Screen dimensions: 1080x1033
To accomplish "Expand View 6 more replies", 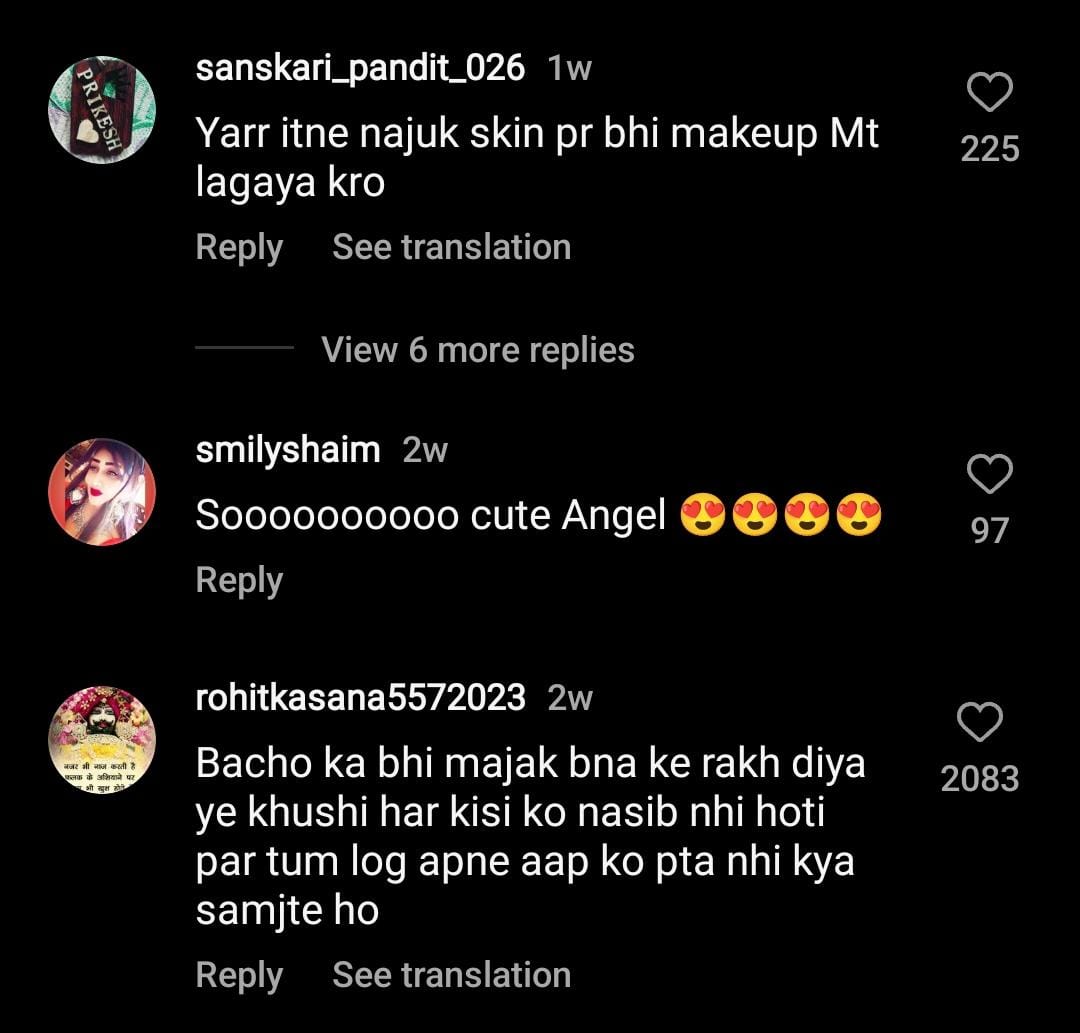I will coord(477,350).
